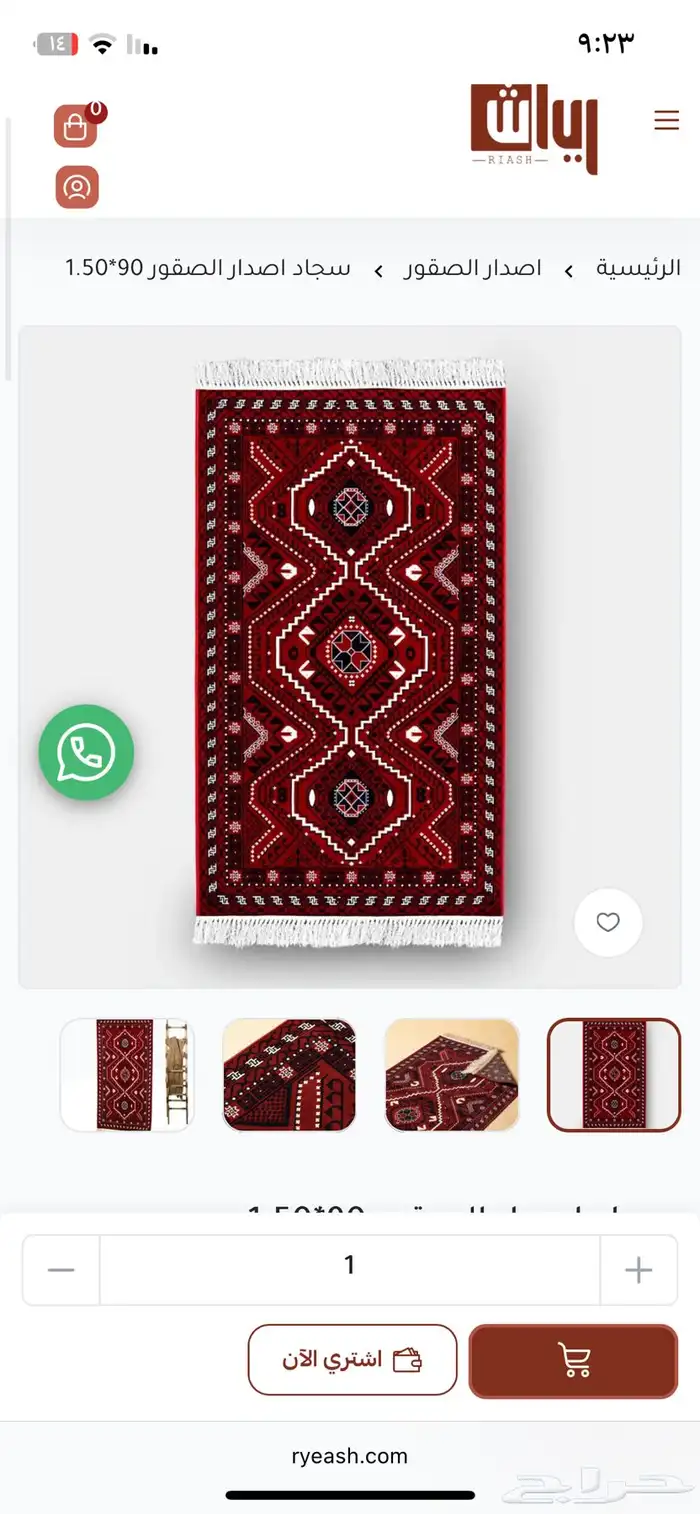The width and height of the screenshot is (700, 1514).
Task: View the main rug product image
Action: pyautogui.click(x=350, y=655)
